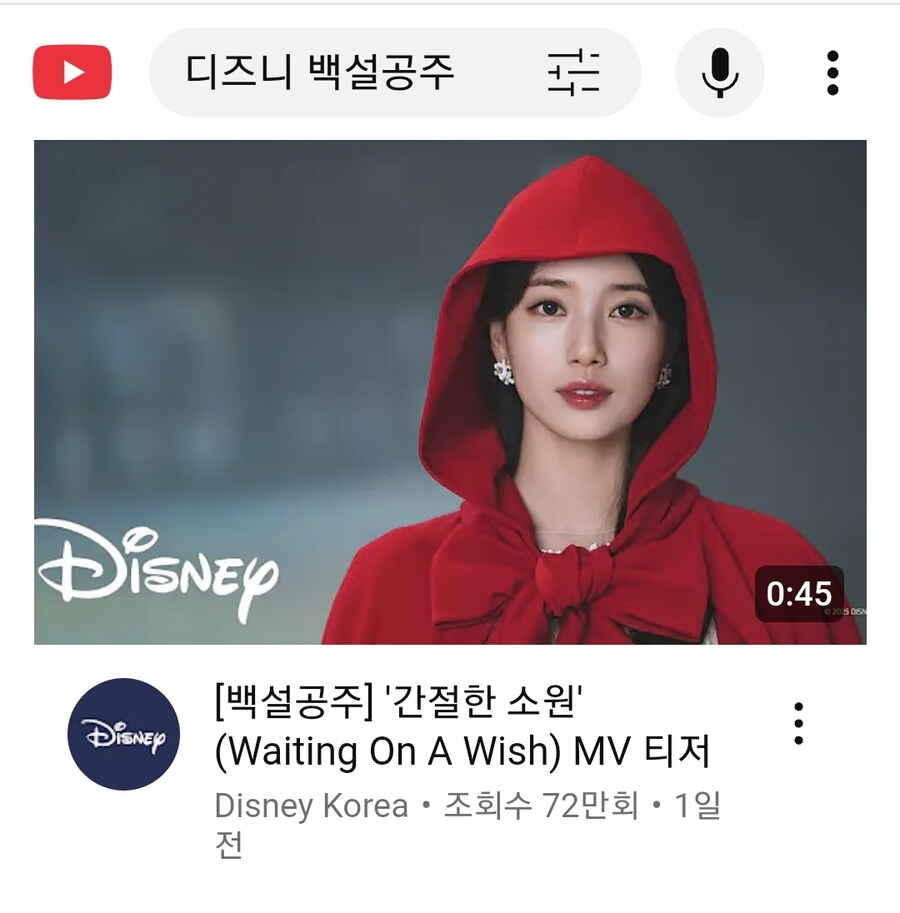Expand search refinement options via the filter control
Screen dimensions: 900x913
coord(570,73)
